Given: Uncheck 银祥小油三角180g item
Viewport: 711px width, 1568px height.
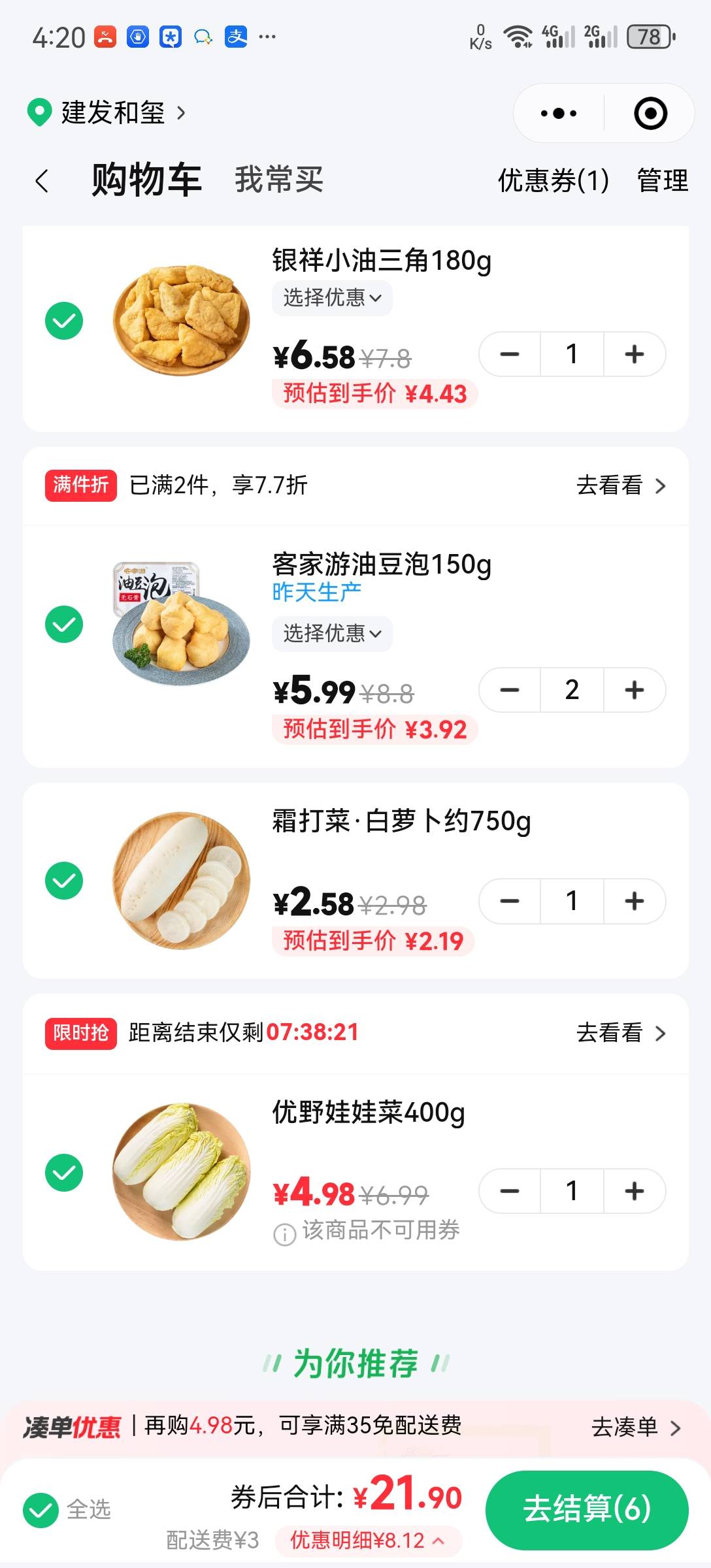Looking at the screenshot, I should point(64,321).
